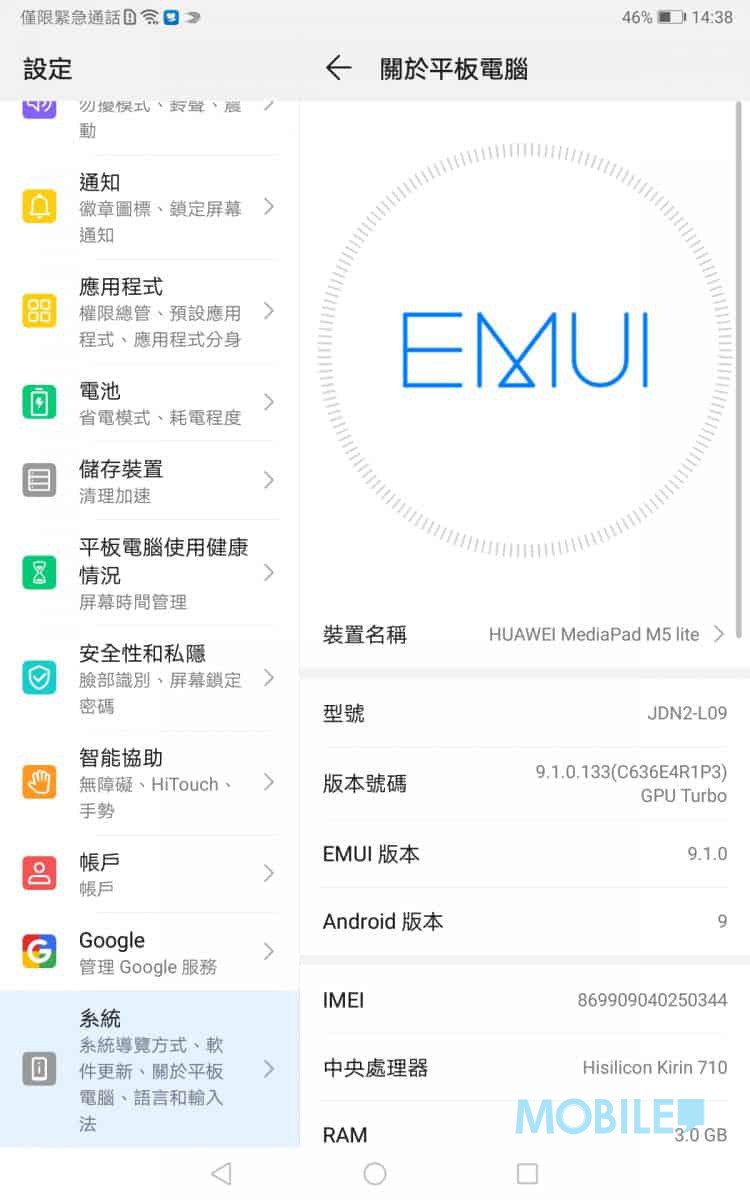Open 應用程式 settings
This screenshot has height=1200, width=750.
(x=150, y=313)
